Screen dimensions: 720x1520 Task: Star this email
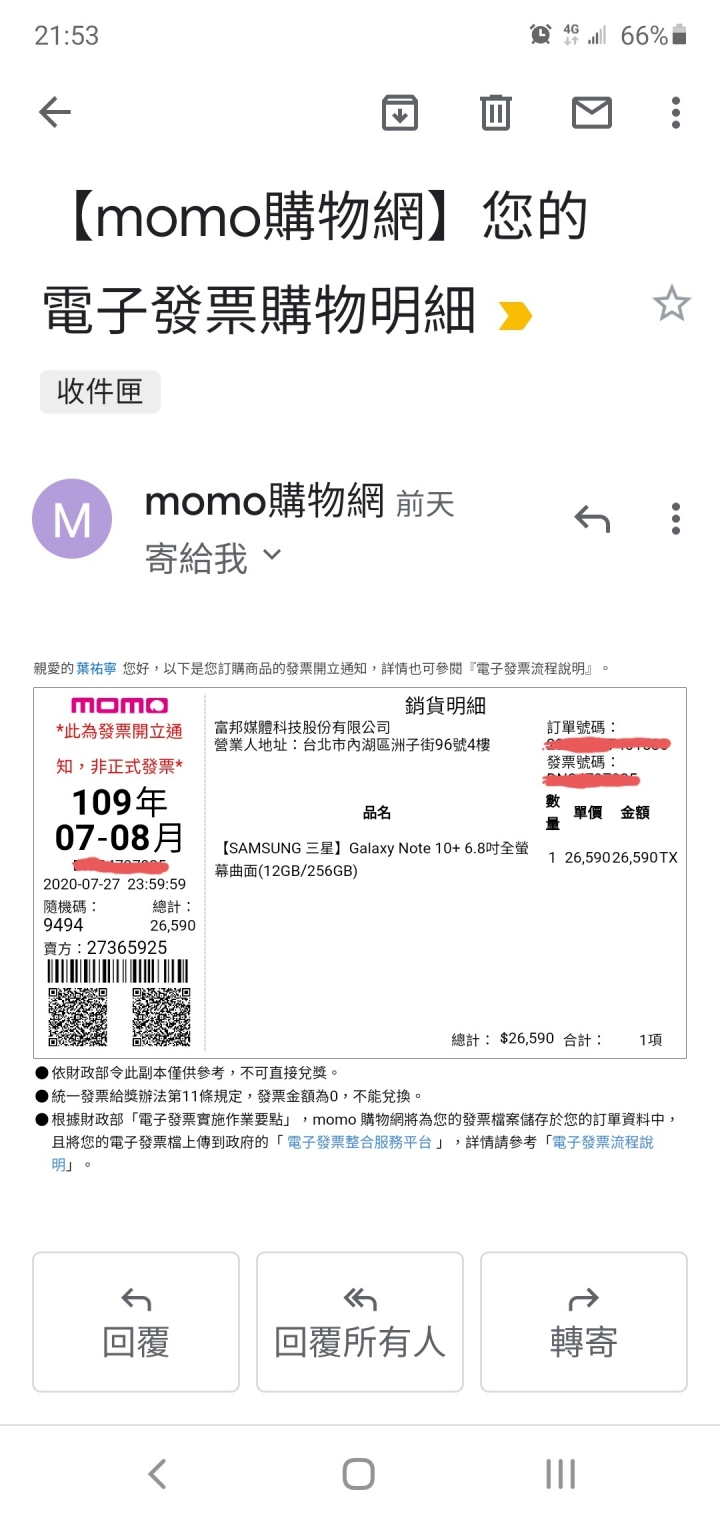pos(671,303)
